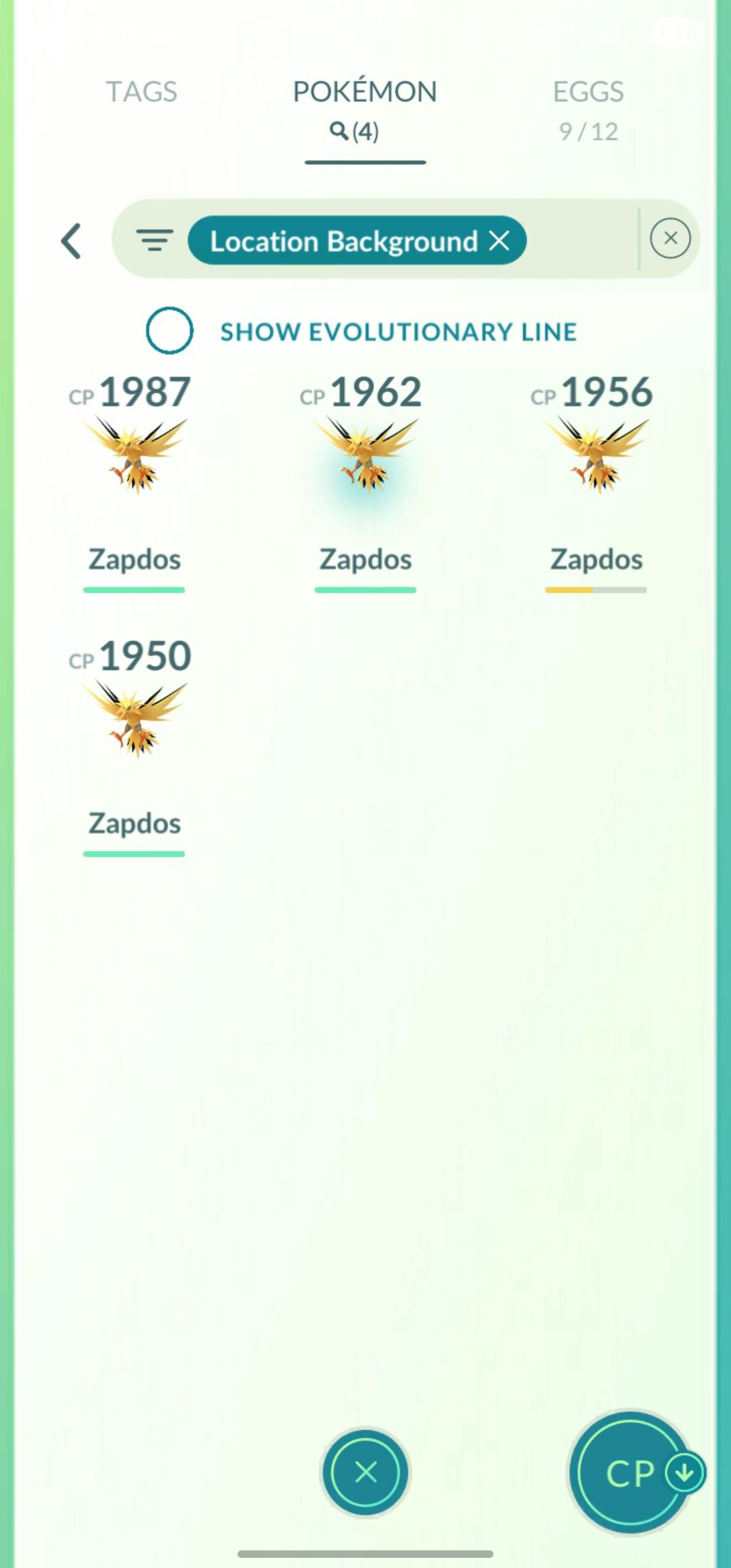Image resolution: width=731 pixels, height=1568 pixels.
Task: Close the Pokémon storage screen
Action: pyautogui.click(x=365, y=1473)
